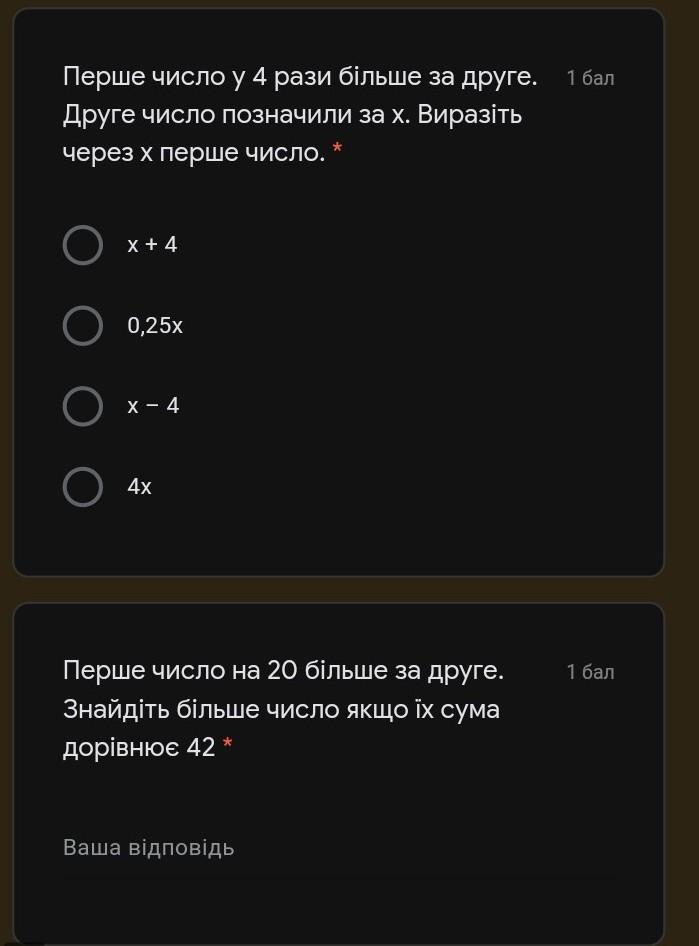This screenshot has width=699, height=946.
Task: Pick the x − 4 answer
Action: [x=83, y=407]
